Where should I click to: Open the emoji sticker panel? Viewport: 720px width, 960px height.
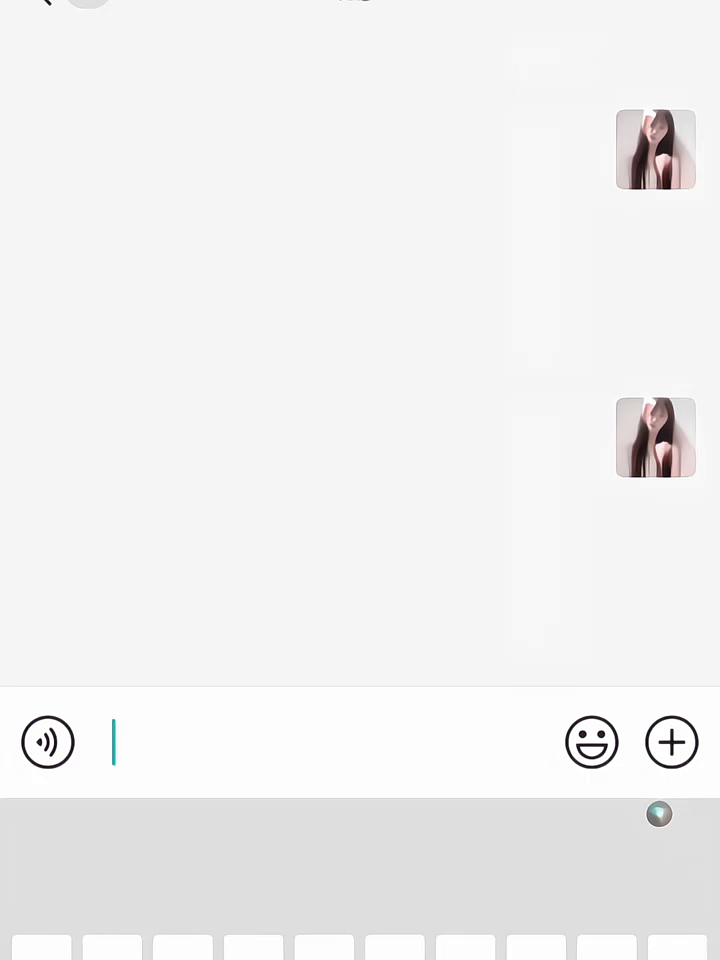tap(592, 742)
